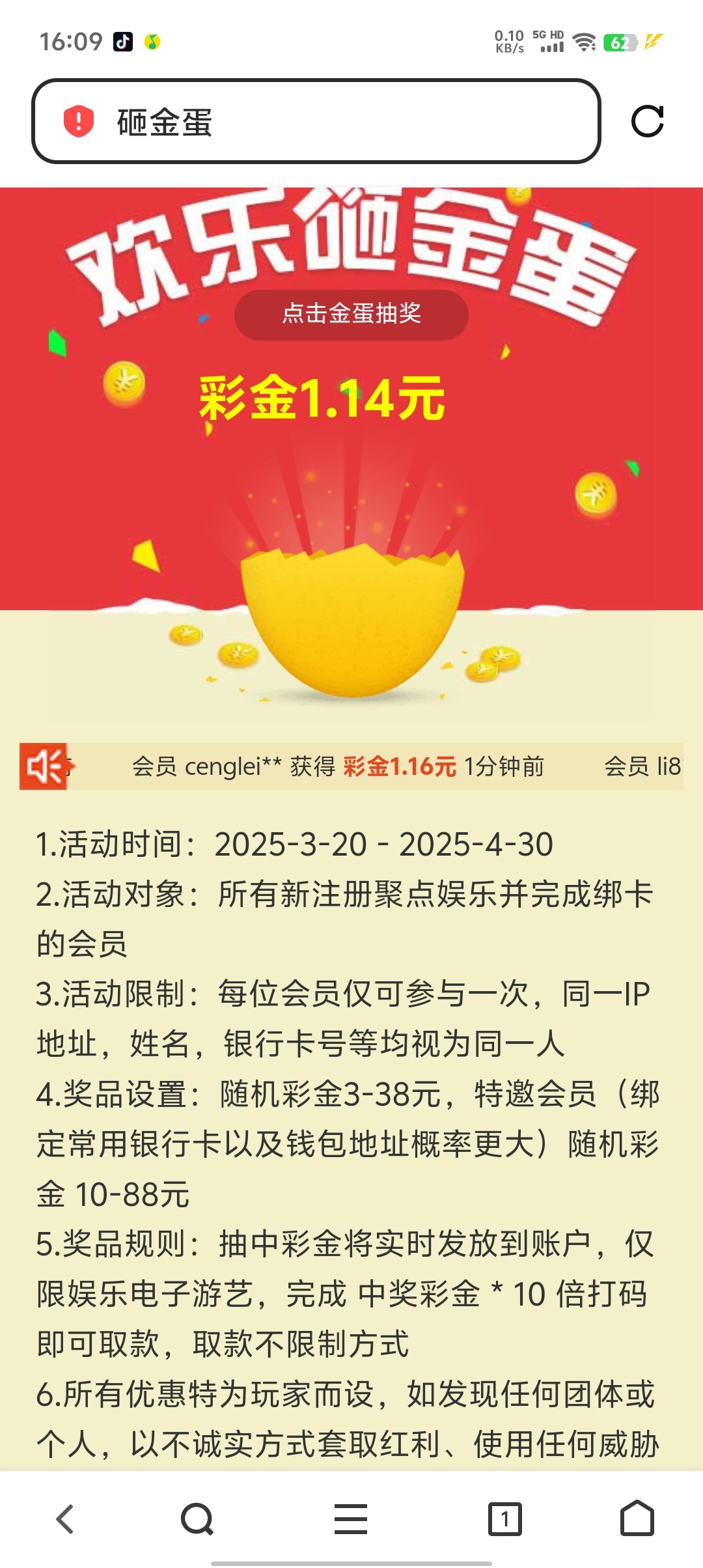Reload the page with the refresh icon
Image resolution: width=703 pixels, height=1568 pixels.
[x=647, y=121]
